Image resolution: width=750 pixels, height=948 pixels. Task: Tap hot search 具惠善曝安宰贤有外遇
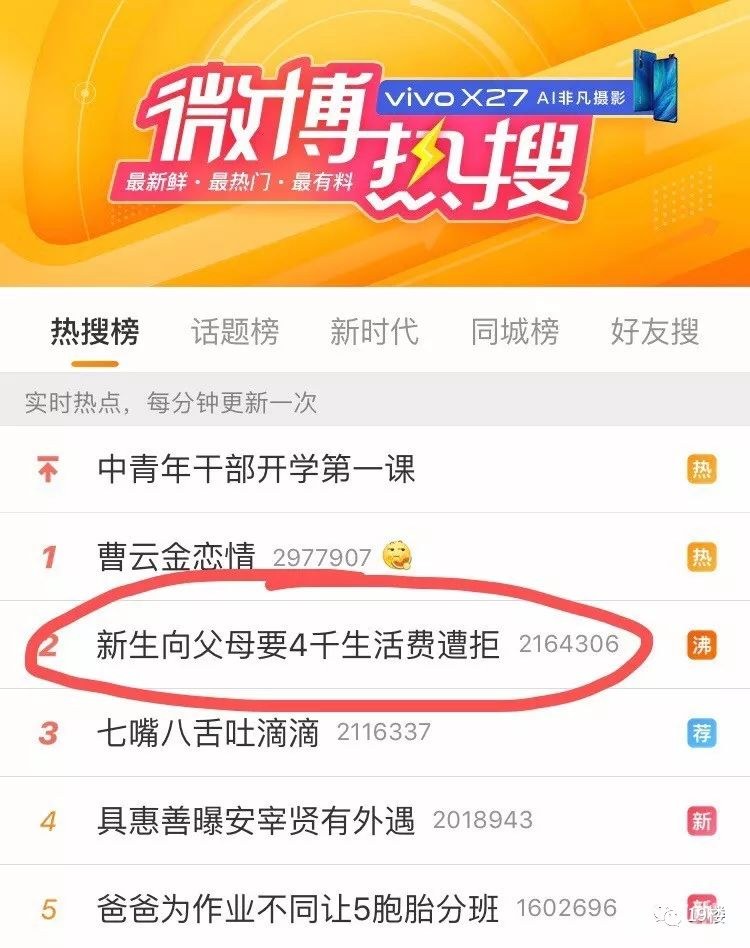[x=256, y=821]
